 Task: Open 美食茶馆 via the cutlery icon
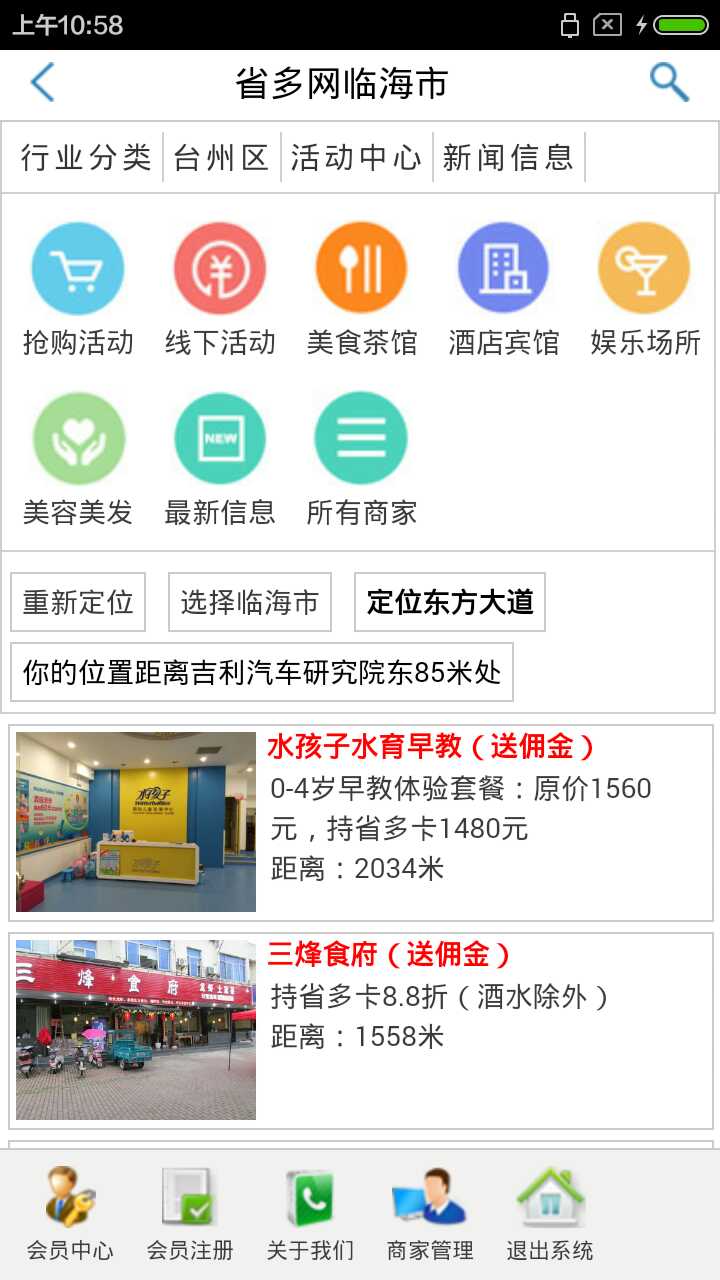[x=361, y=266]
